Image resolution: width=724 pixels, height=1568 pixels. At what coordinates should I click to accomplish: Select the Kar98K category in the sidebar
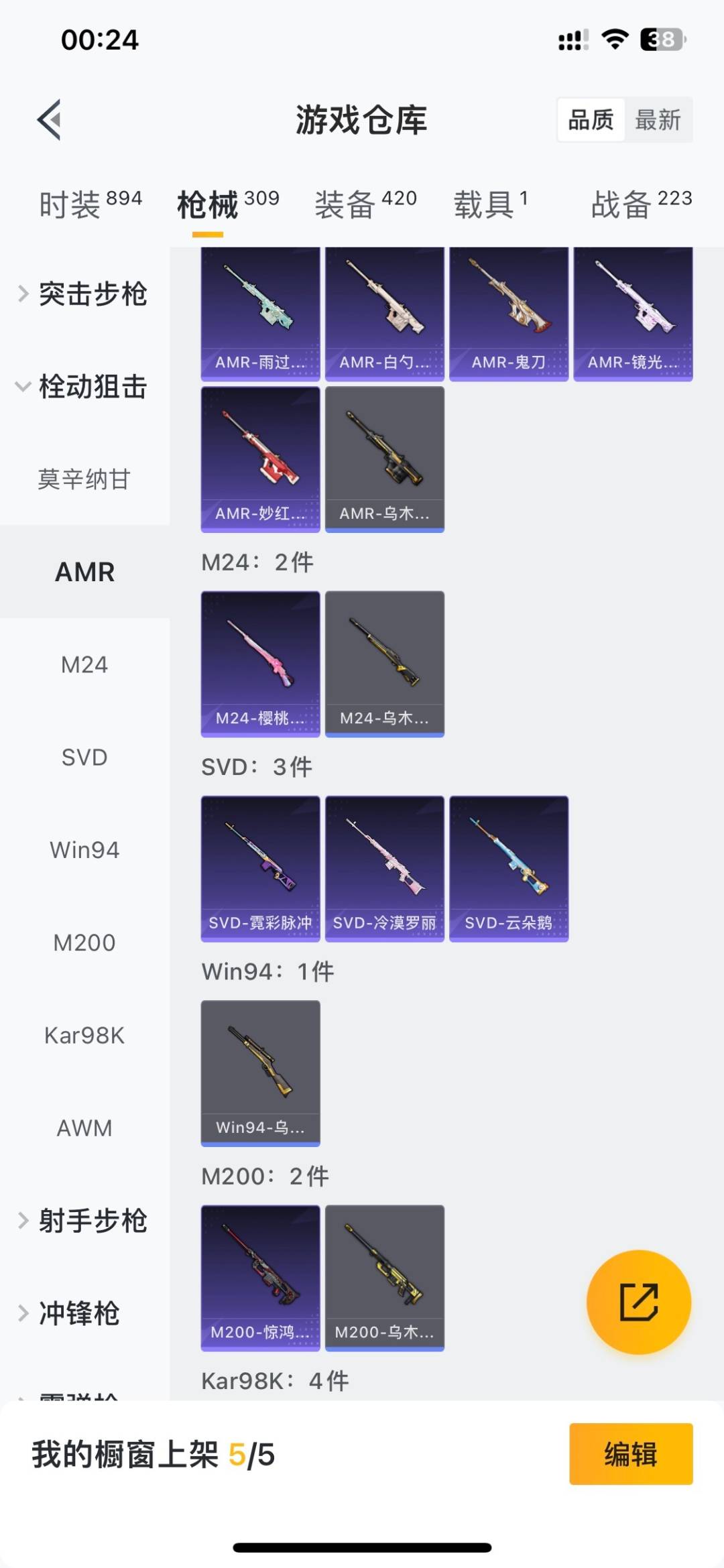pyautogui.click(x=84, y=1035)
